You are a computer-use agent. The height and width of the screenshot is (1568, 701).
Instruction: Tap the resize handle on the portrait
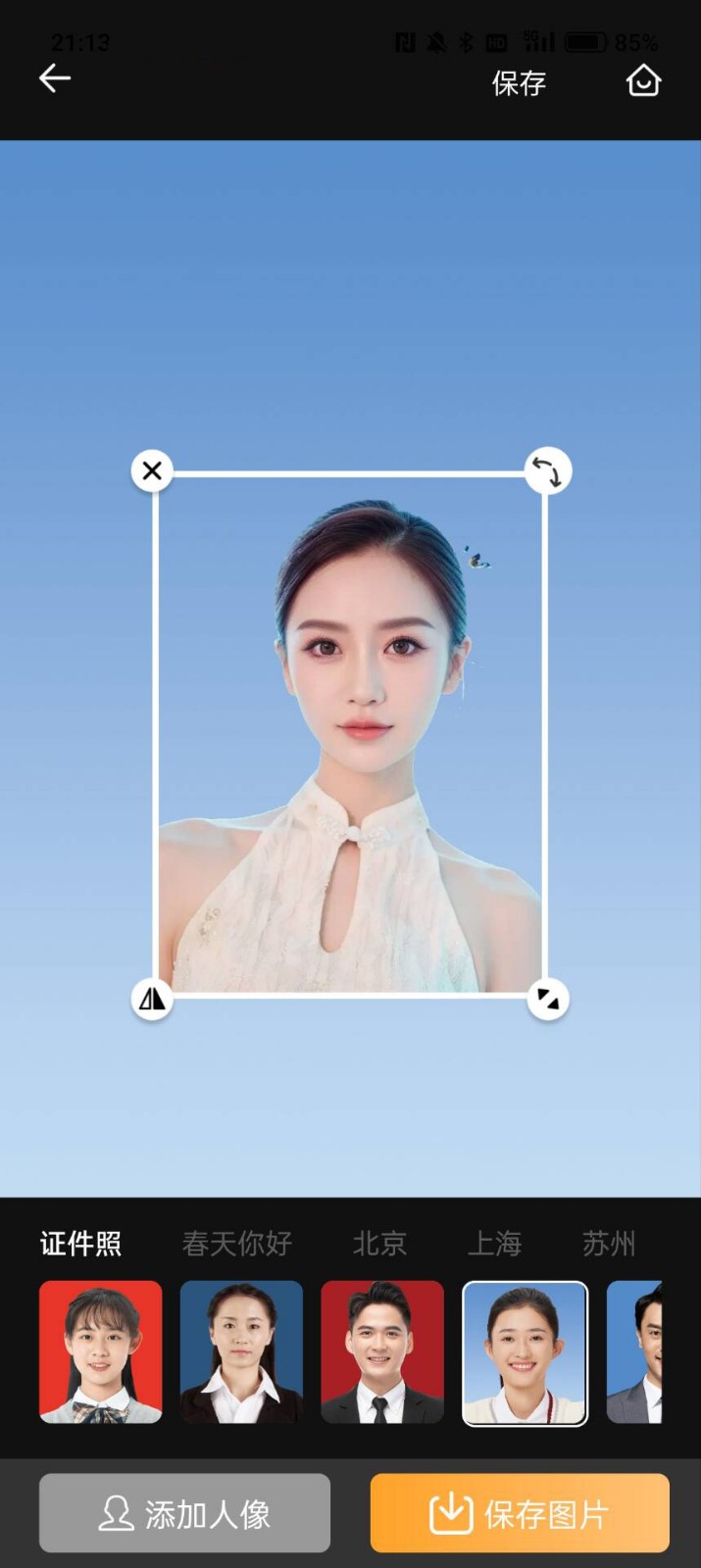[x=547, y=999]
